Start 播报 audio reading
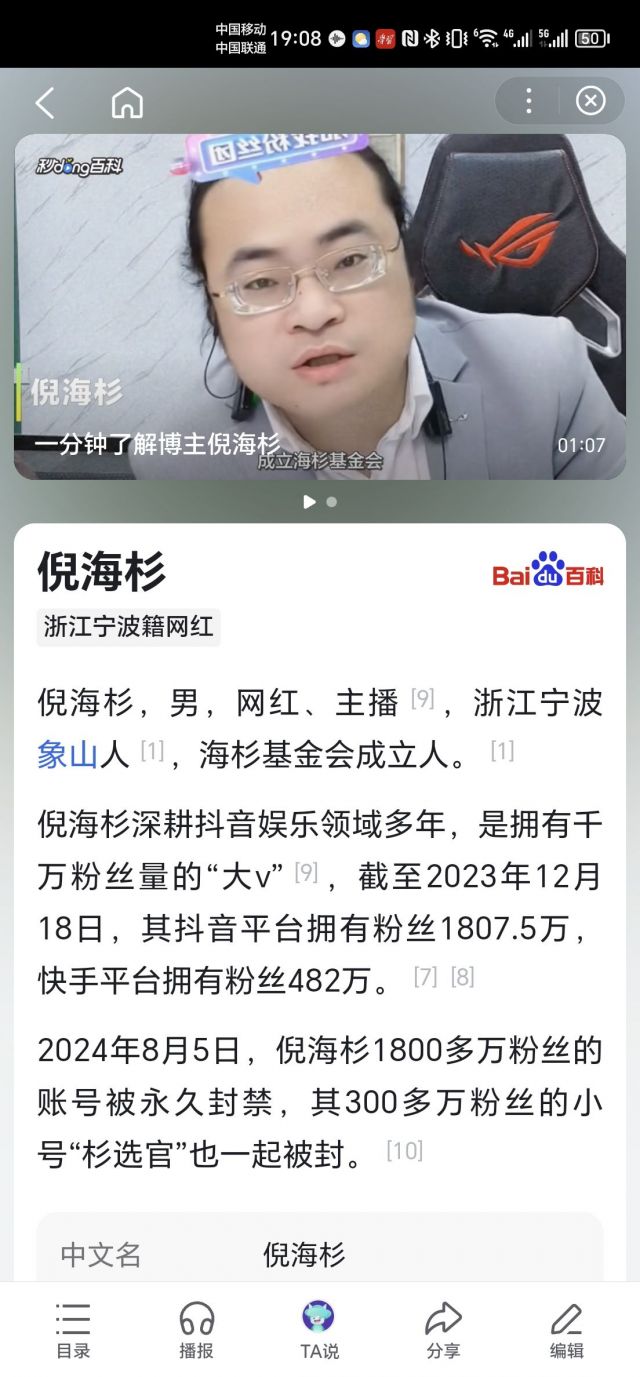The width and height of the screenshot is (640, 1377). [197, 1330]
